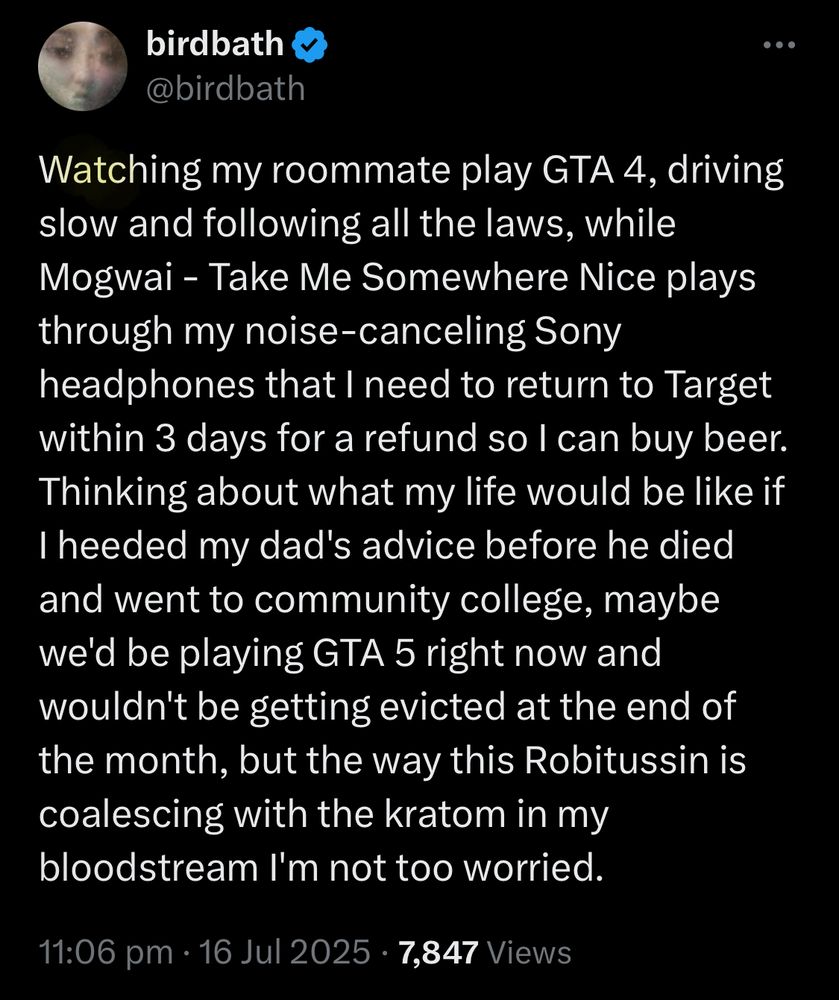The width and height of the screenshot is (839, 1000).
Task: Open the post's three-dot overflow menu
Action: point(778,45)
